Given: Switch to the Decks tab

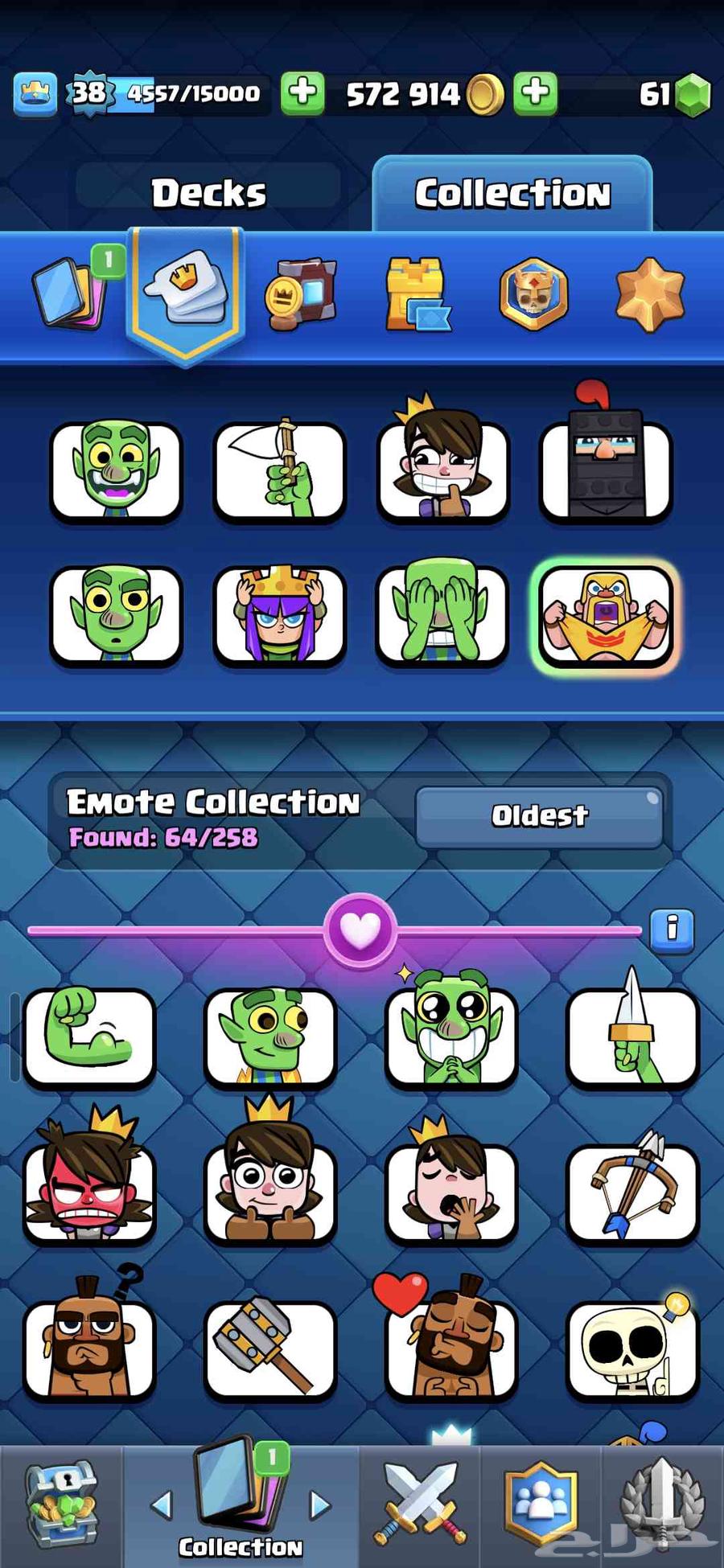Looking at the screenshot, I should click(x=208, y=193).
